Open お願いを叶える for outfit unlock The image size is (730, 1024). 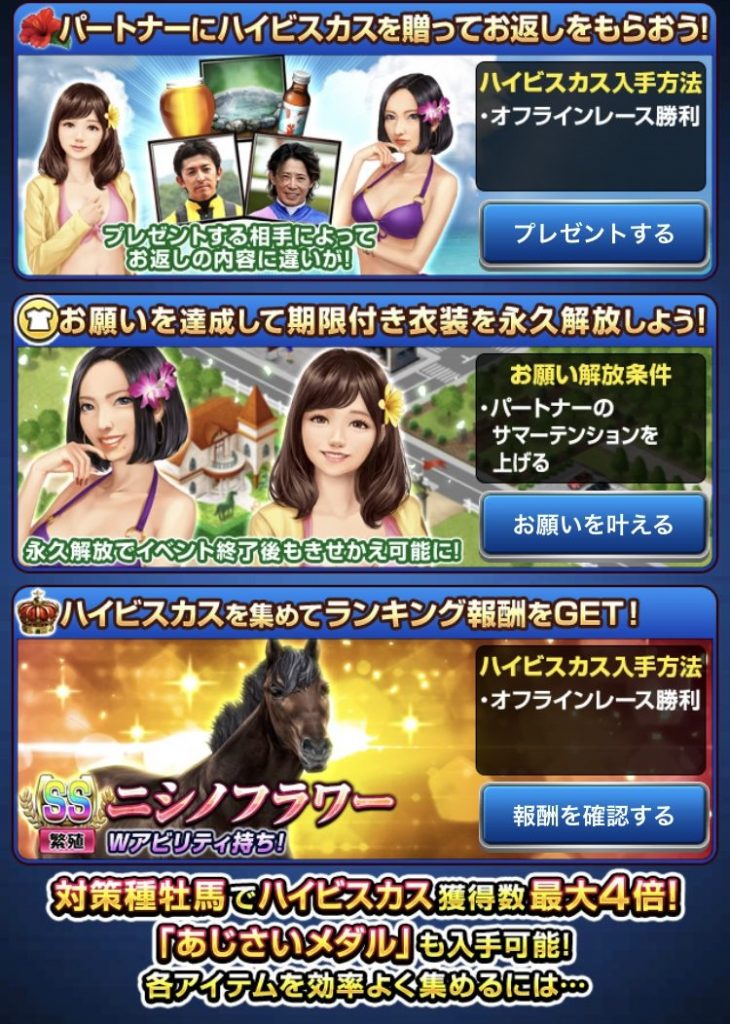pyautogui.click(x=593, y=525)
